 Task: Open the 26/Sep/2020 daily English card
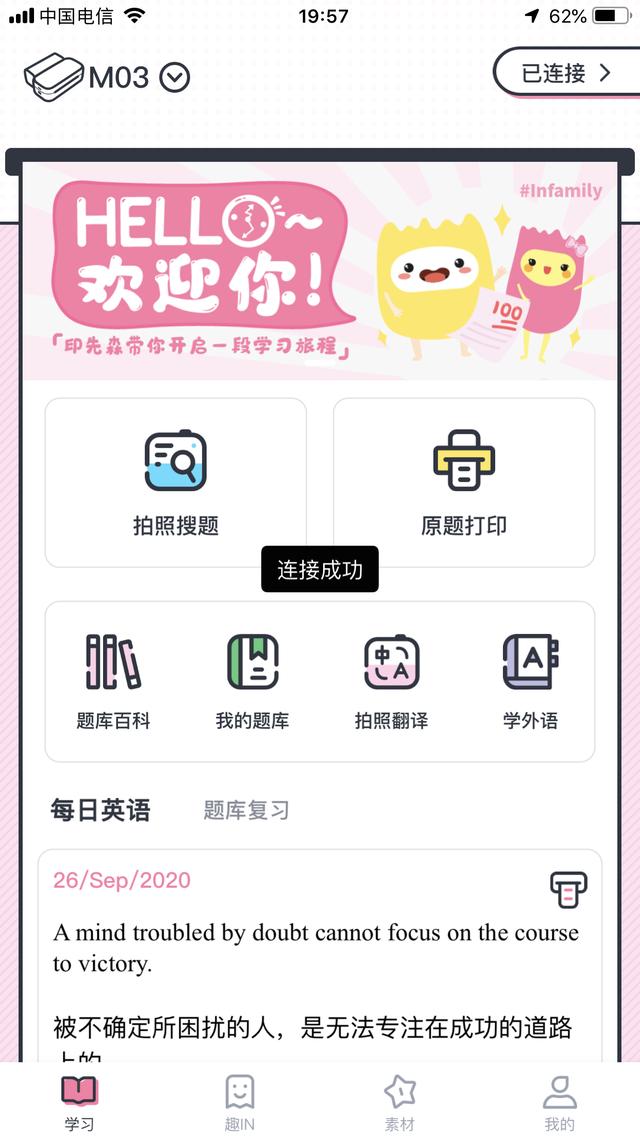[300, 960]
